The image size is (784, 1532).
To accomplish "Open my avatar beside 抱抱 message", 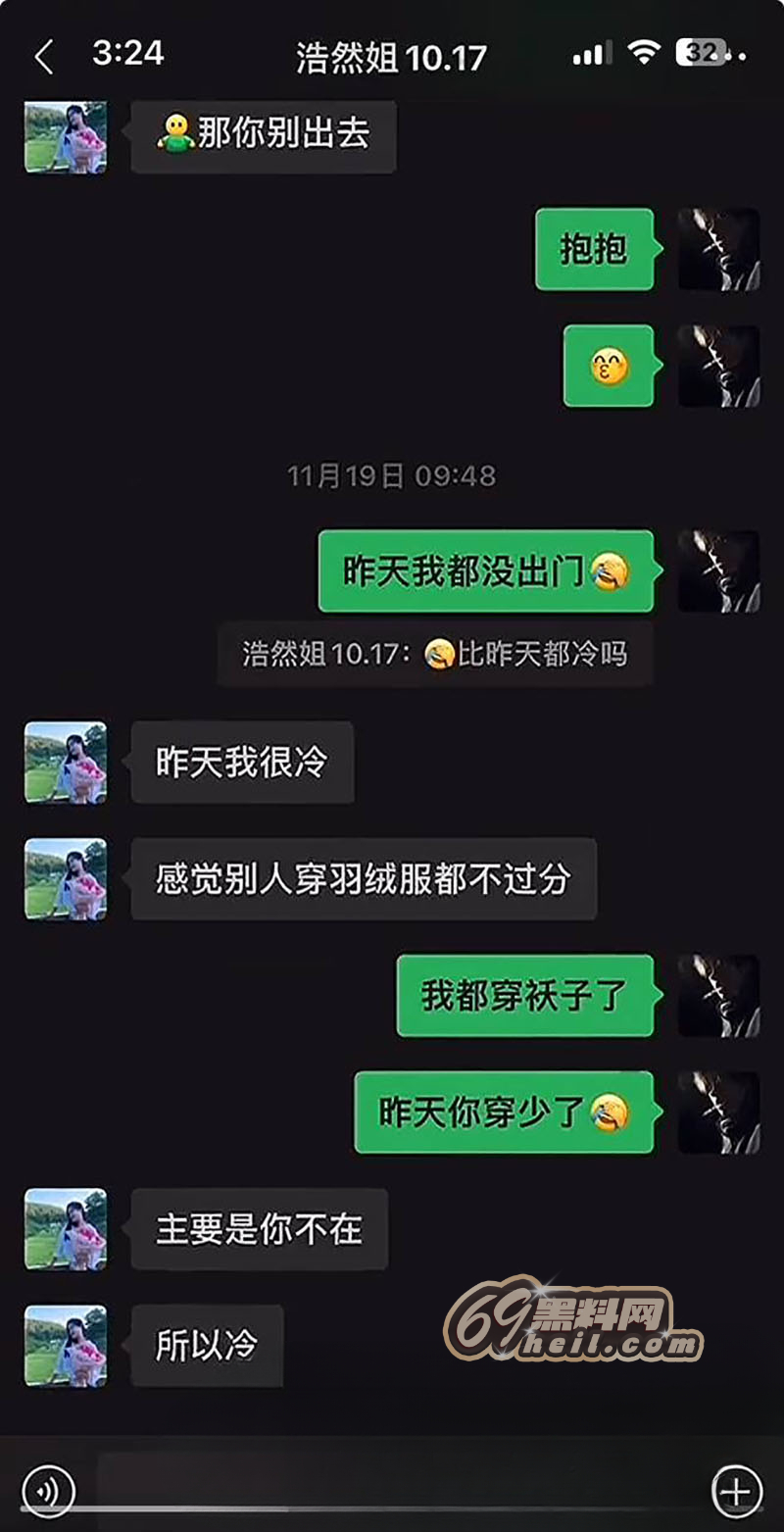I will [718, 249].
